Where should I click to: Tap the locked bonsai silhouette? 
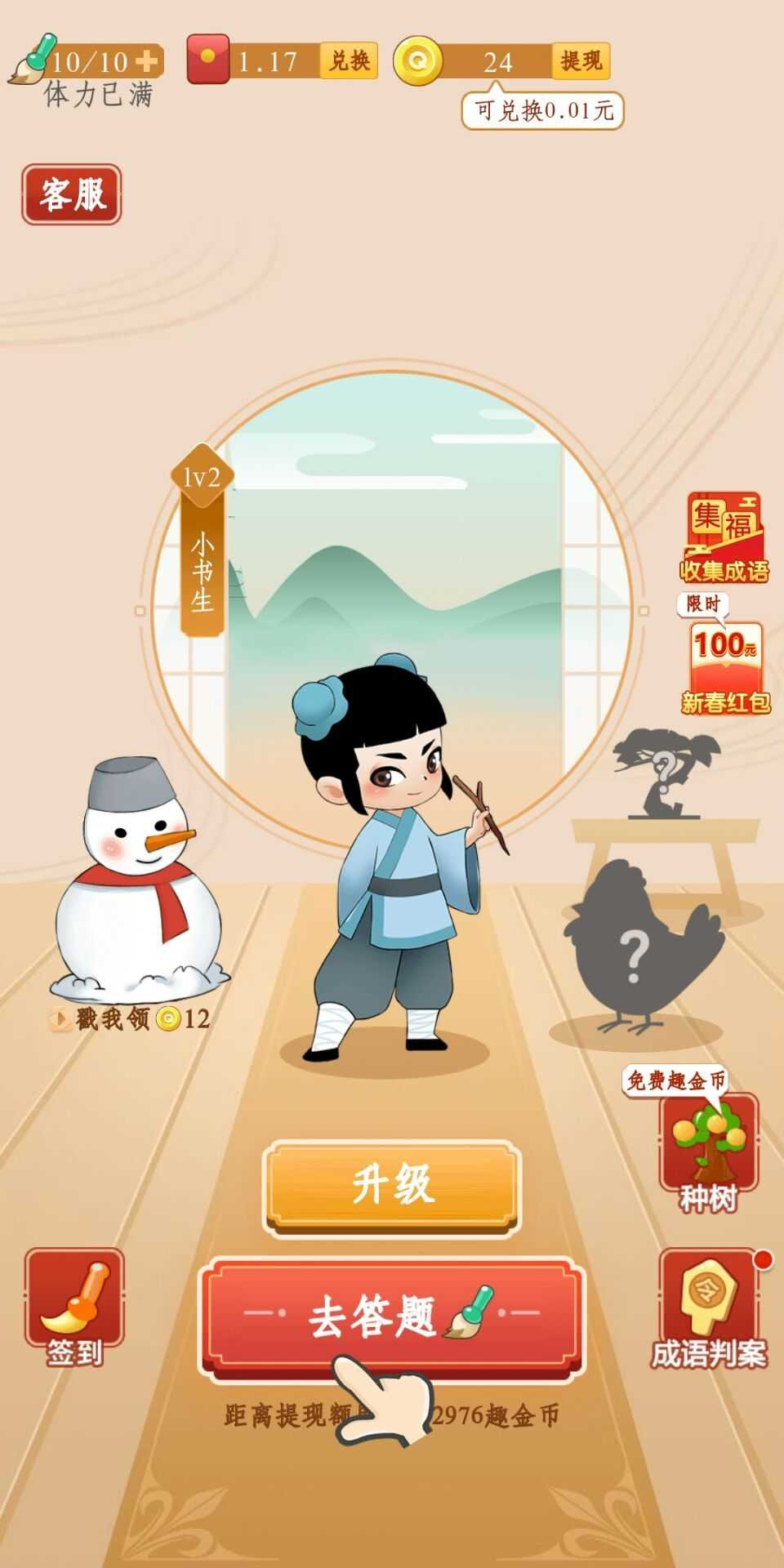click(666, 772)
